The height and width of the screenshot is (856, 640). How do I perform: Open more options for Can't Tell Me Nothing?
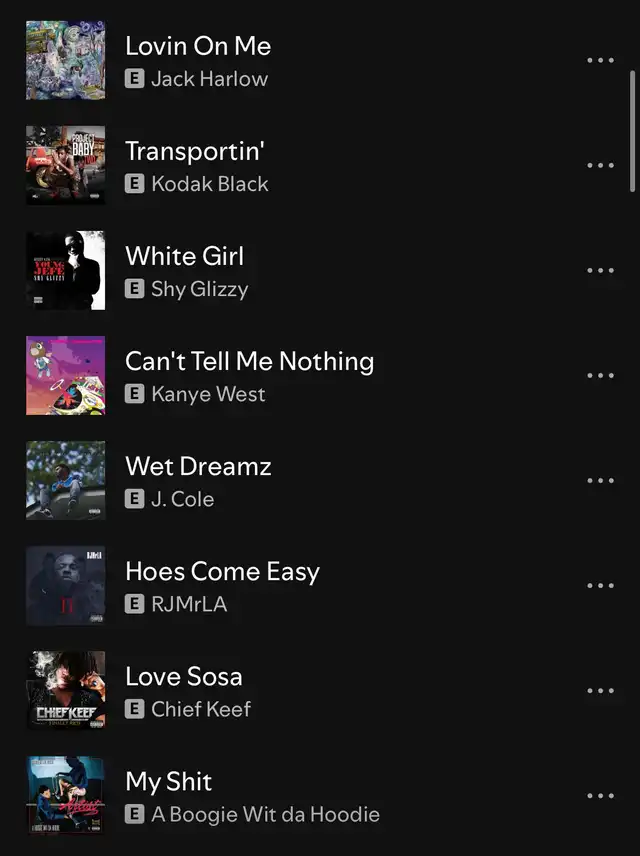(600, 375)
